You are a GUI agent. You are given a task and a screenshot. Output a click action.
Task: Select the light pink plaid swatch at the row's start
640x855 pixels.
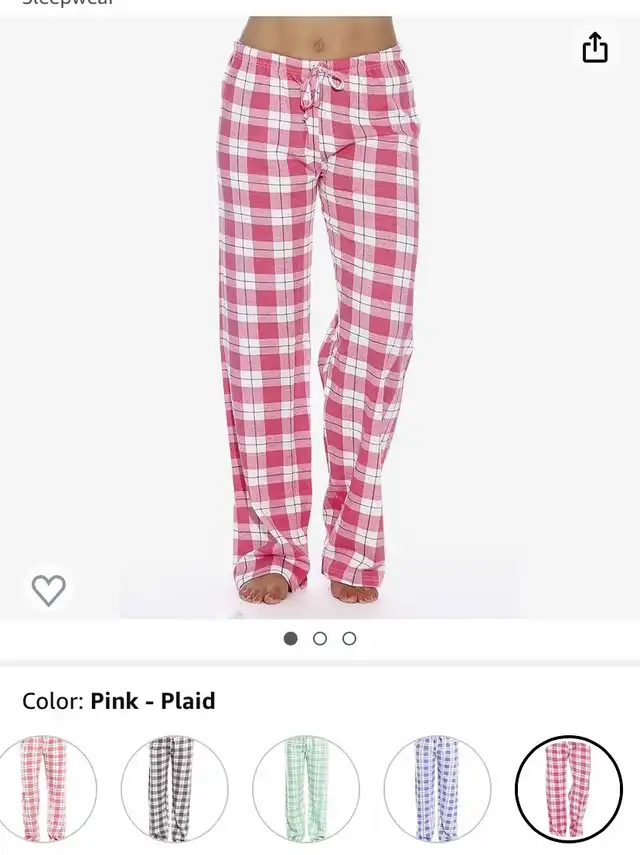46,789
